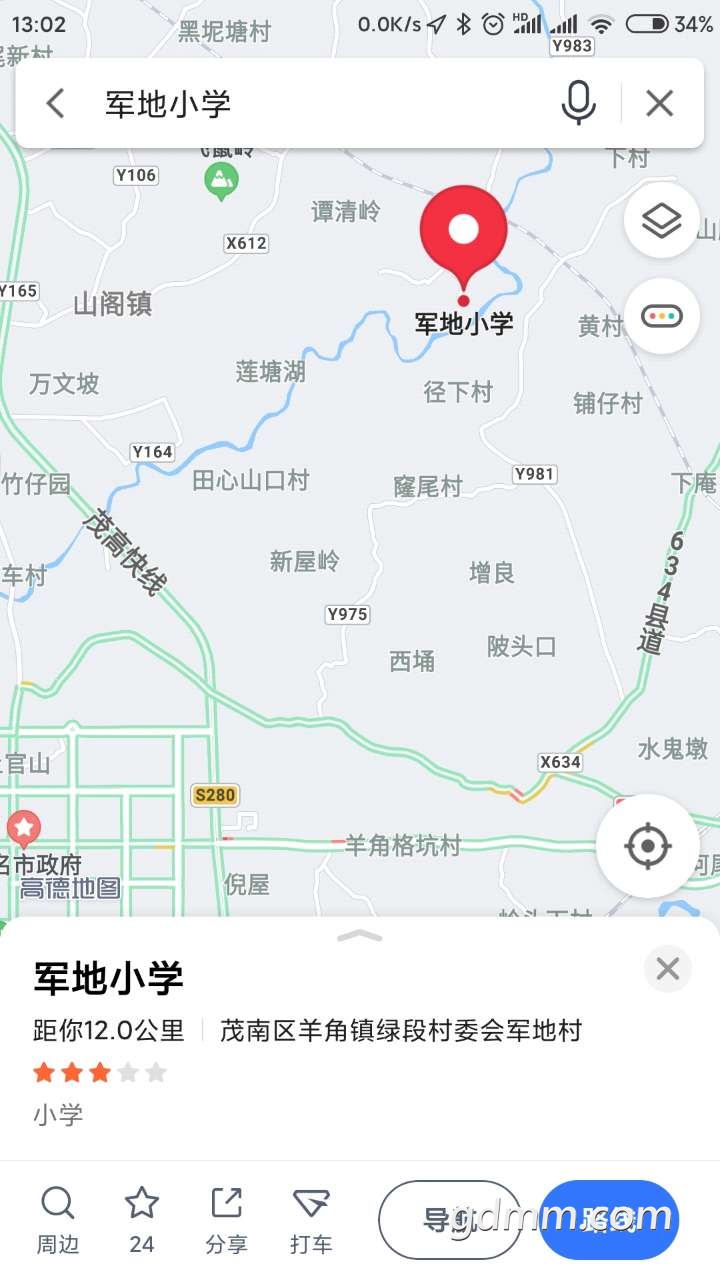Clear the search query
Image resolution: width=720 pixels, height=1280 pixels.
(659, 103)
